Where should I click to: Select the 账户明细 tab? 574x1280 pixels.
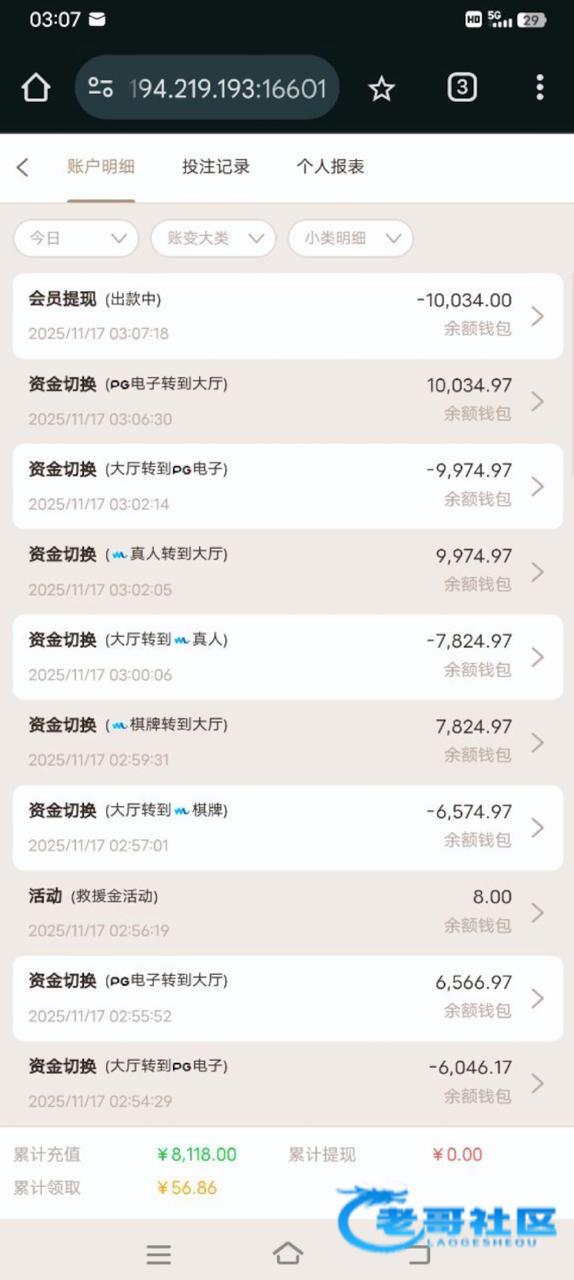[101, 167]
